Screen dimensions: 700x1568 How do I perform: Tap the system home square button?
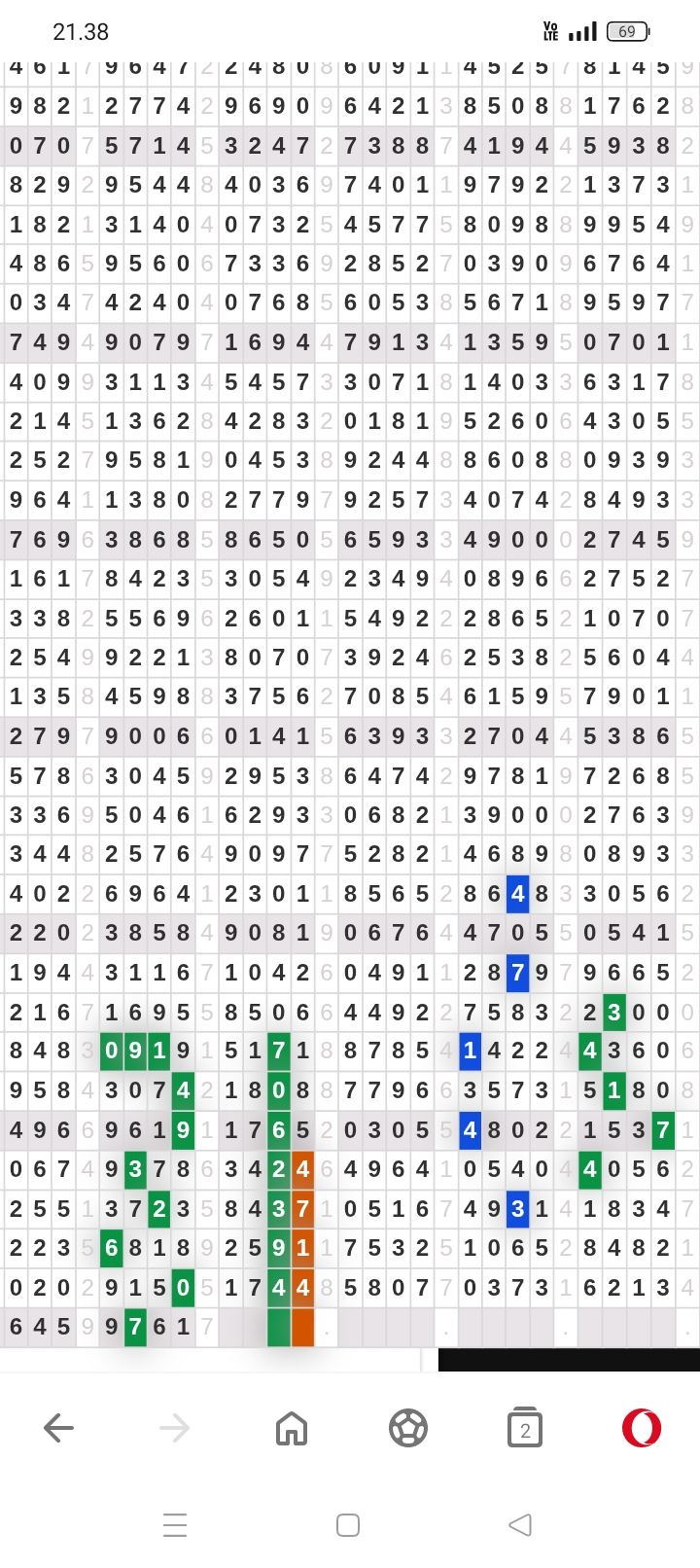tap(348, 1524)
